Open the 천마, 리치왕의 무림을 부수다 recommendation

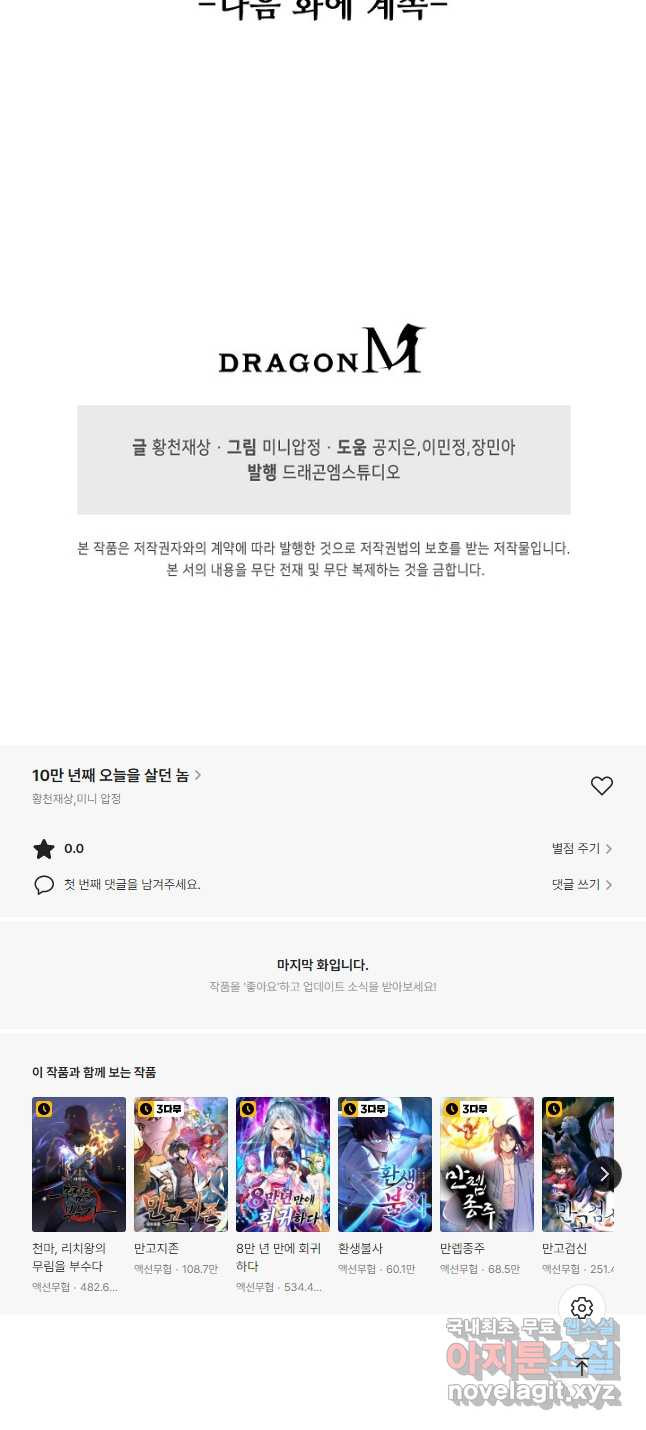tap(79, 1164)
